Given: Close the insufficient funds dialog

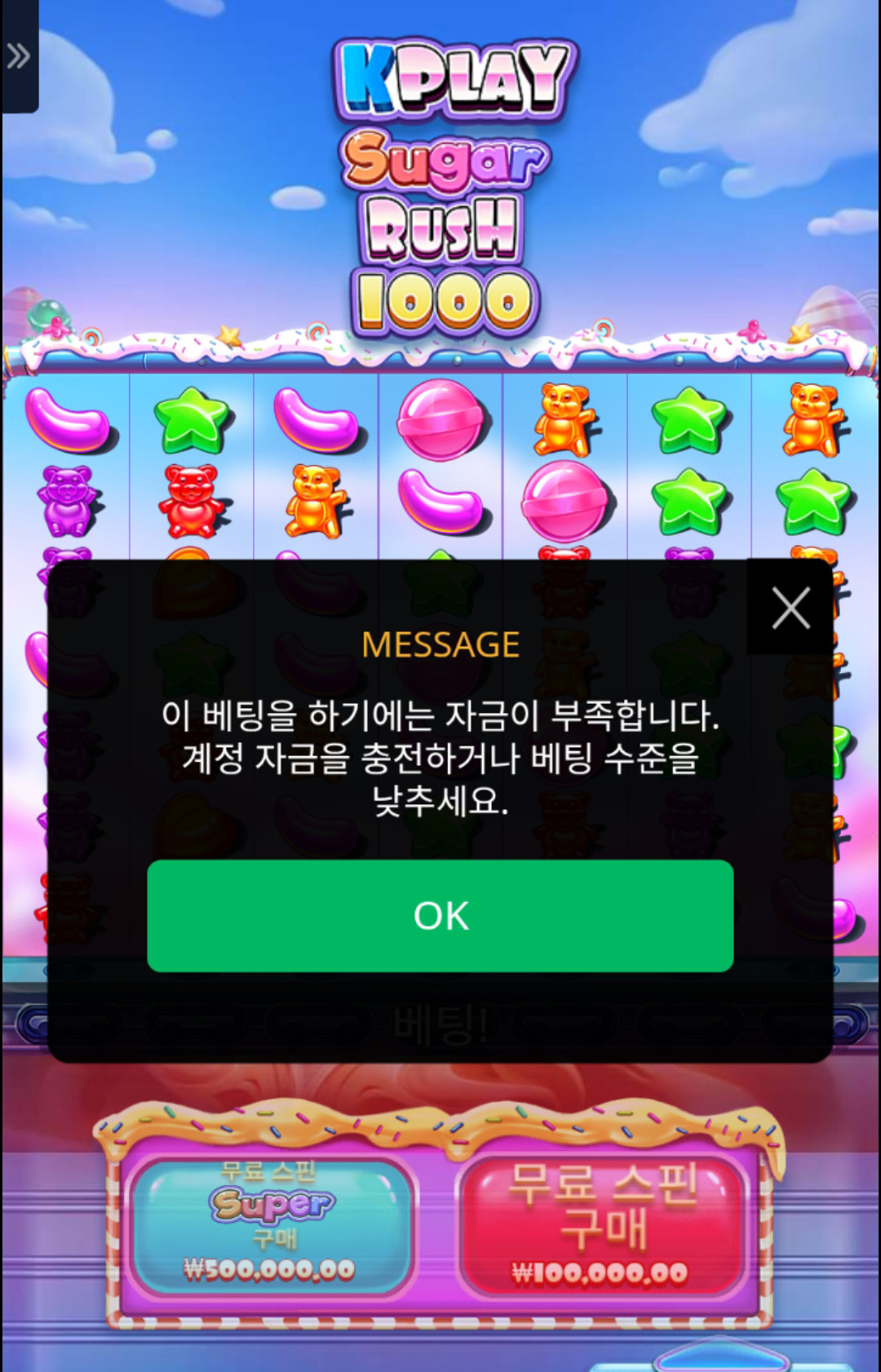Looking at the screenshot, I should pos(790,608).
